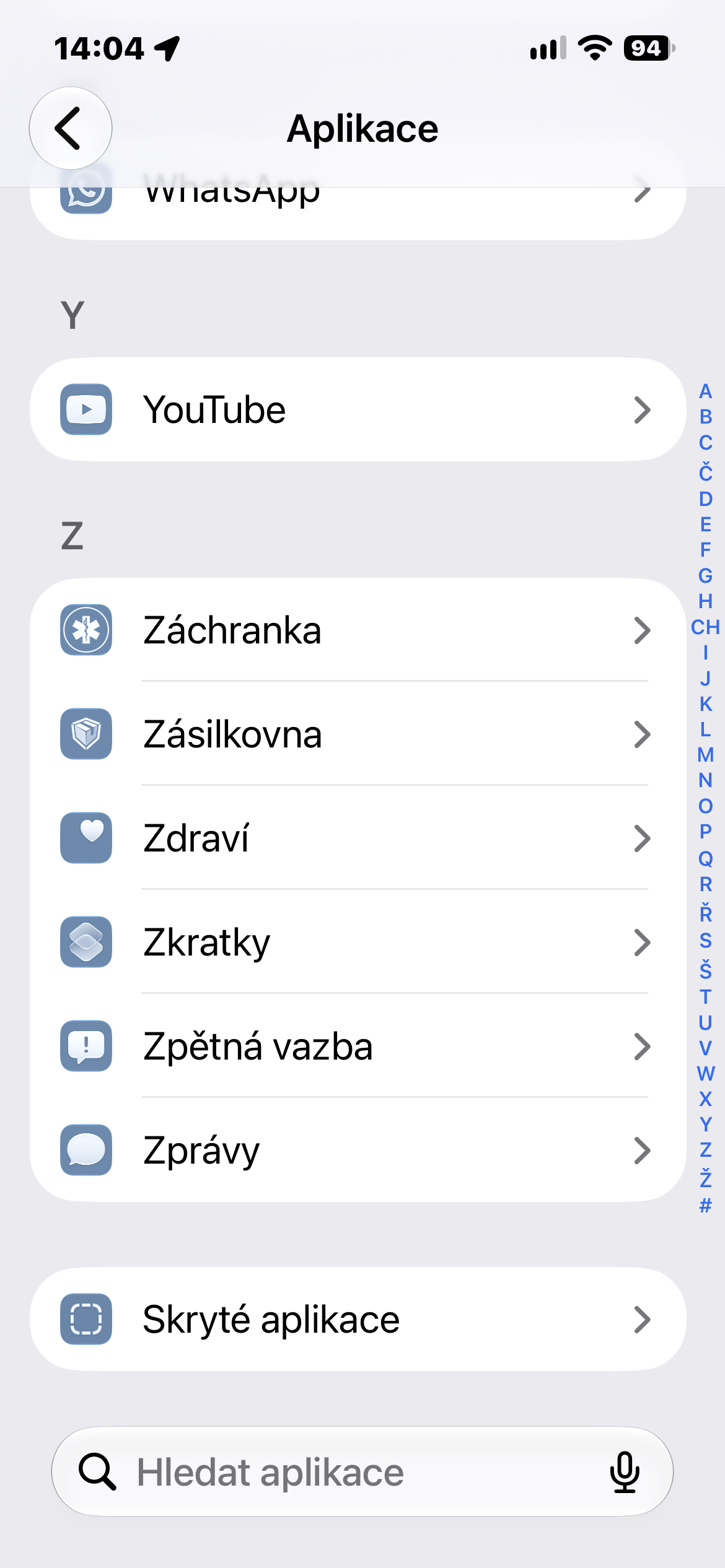The image size is (725, 1568).
Task: Jump to the # section in the index
Action: 705,1205
